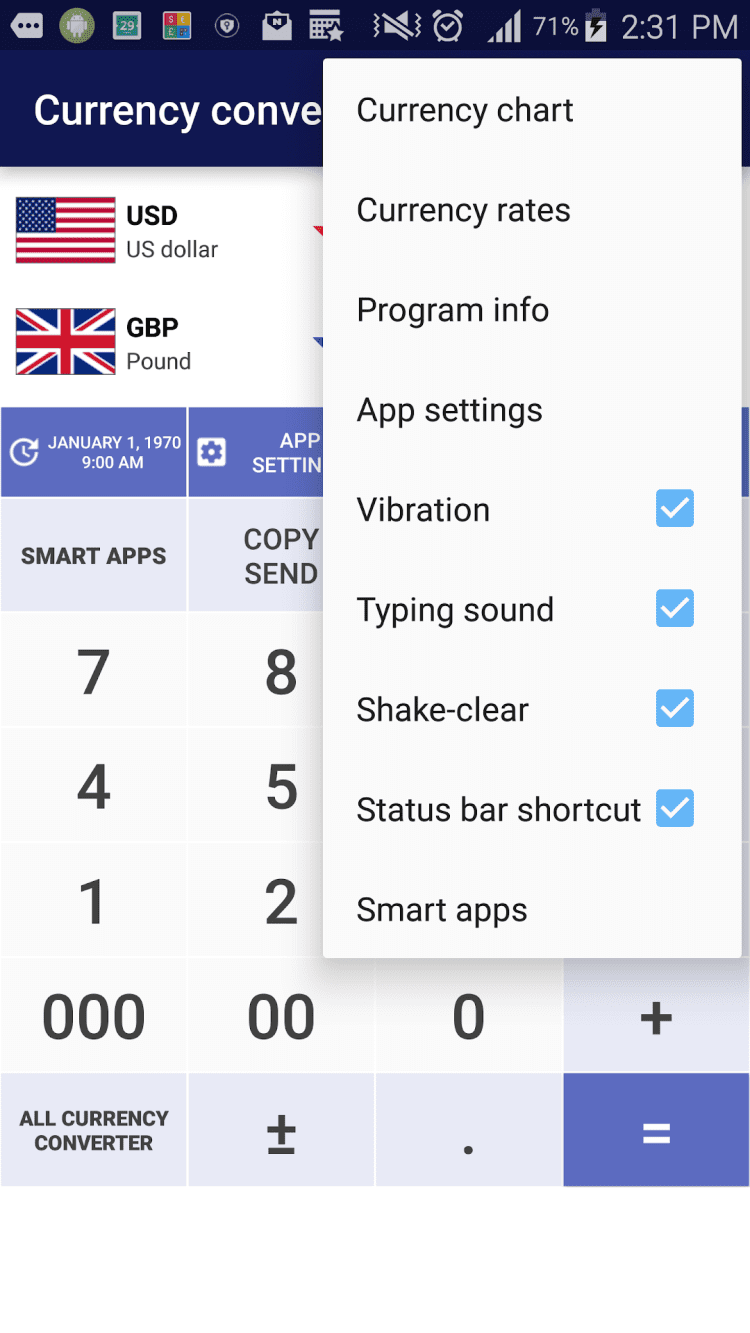This screenshot has height=1333, width=750.
Task: Open ALL CURRENCY CONVERTER
Action: click(94, 1131)
